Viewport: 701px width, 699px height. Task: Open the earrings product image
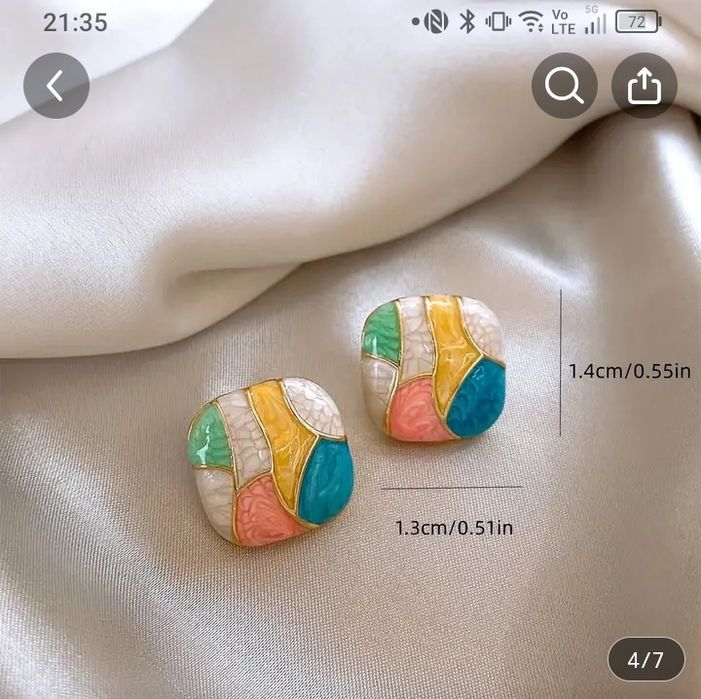[x=350, y=420]
